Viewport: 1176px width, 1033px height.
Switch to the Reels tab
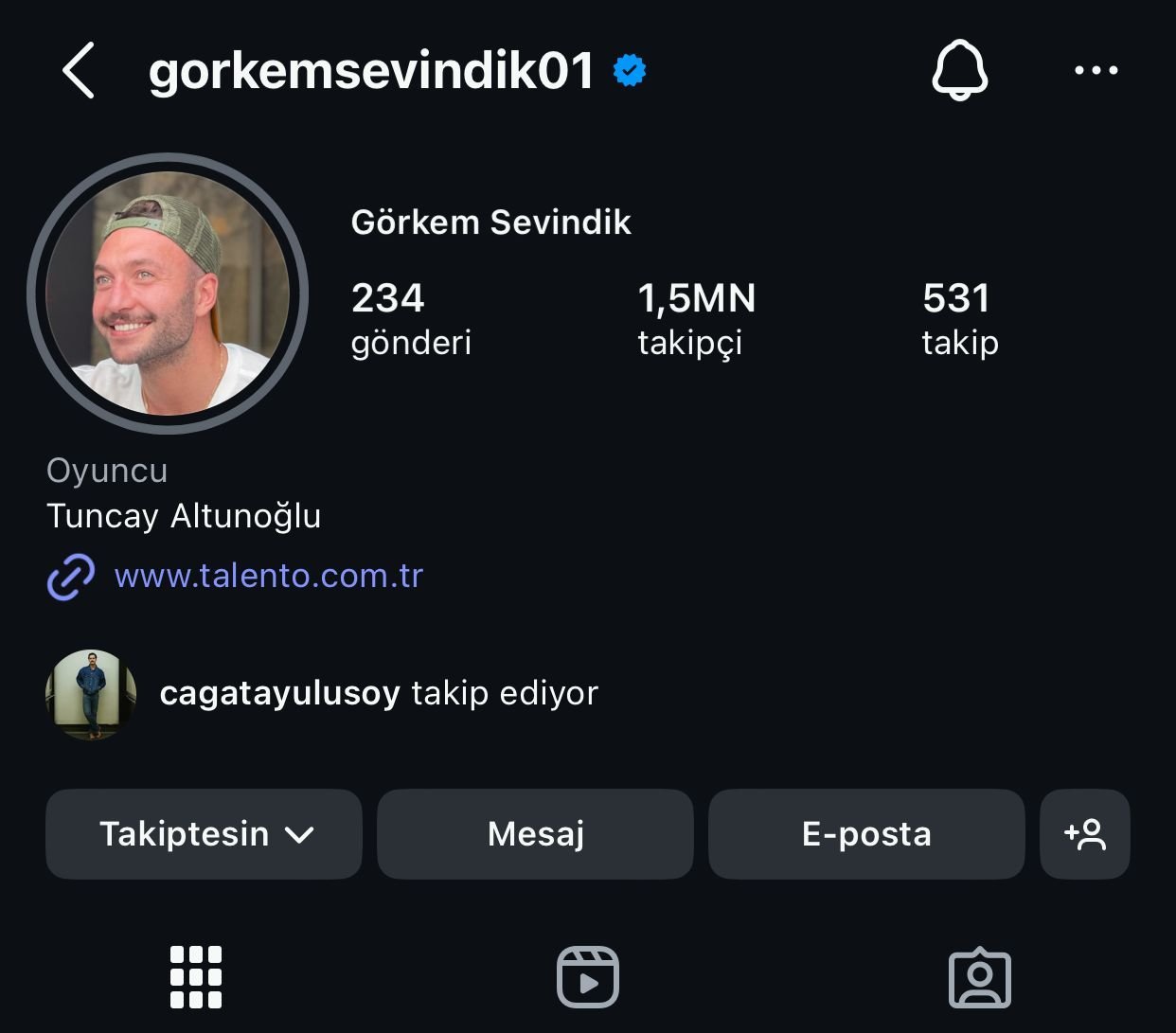(x=588, y=977)
